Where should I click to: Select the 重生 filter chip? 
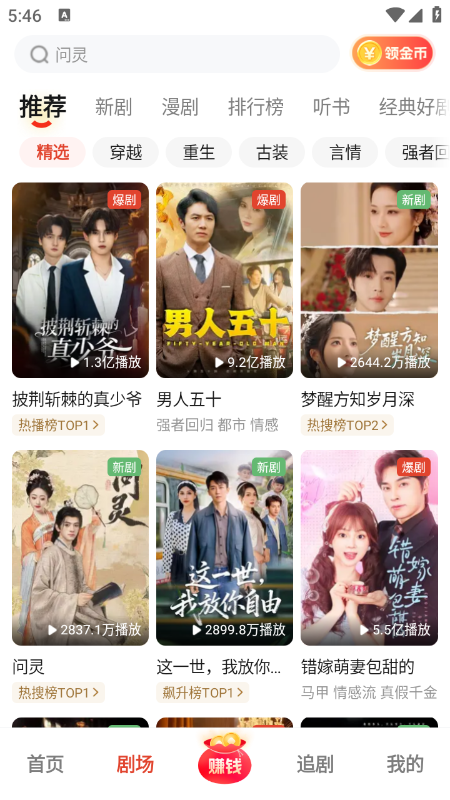tap(199, 152)
